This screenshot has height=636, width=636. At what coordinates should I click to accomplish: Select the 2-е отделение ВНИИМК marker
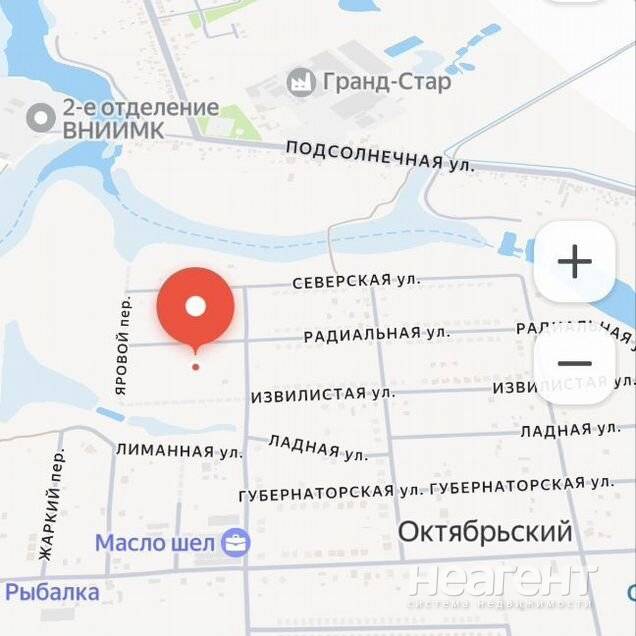pyautogui.click(x=40, y=118)
